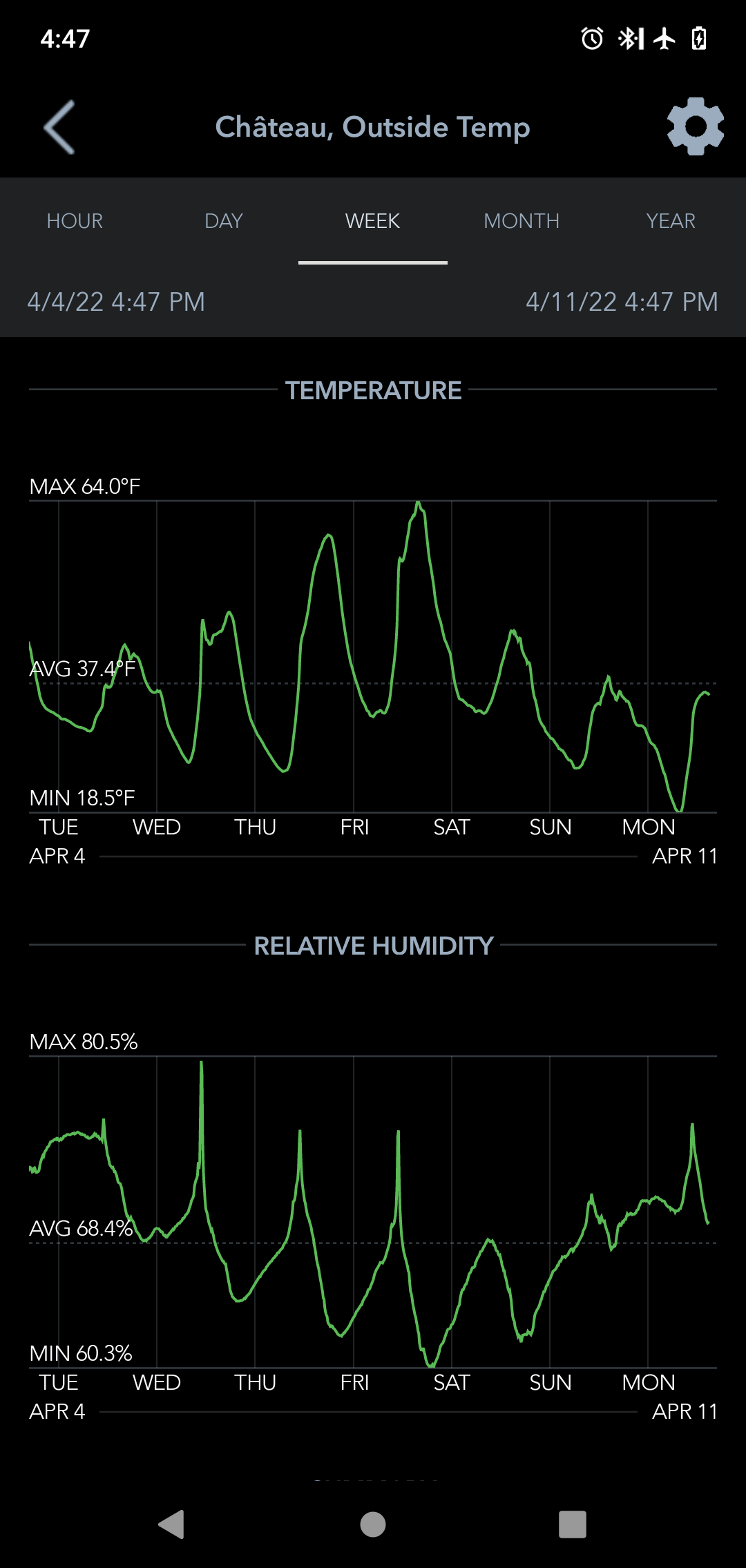Select the WEEK tab
The height and width of the screenshot is (1568, 746).
[x=373, y=221]
